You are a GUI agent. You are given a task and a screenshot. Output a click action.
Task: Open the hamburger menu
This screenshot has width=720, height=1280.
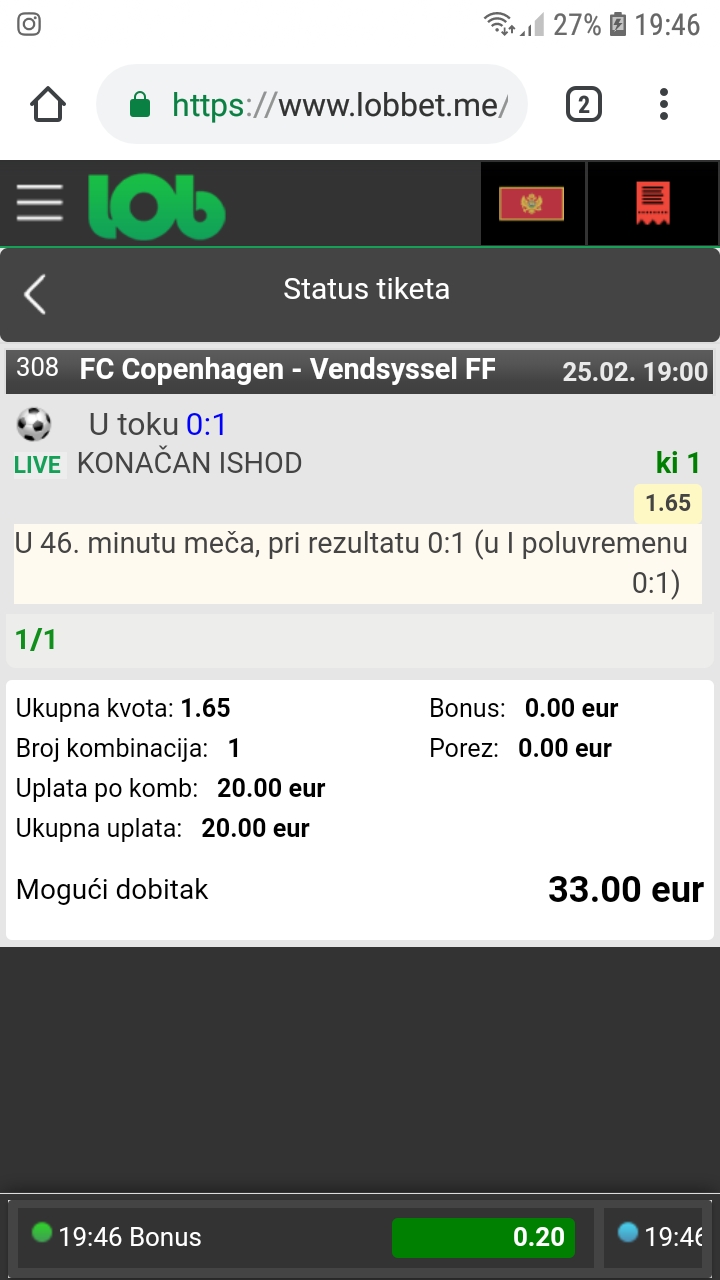40,204
